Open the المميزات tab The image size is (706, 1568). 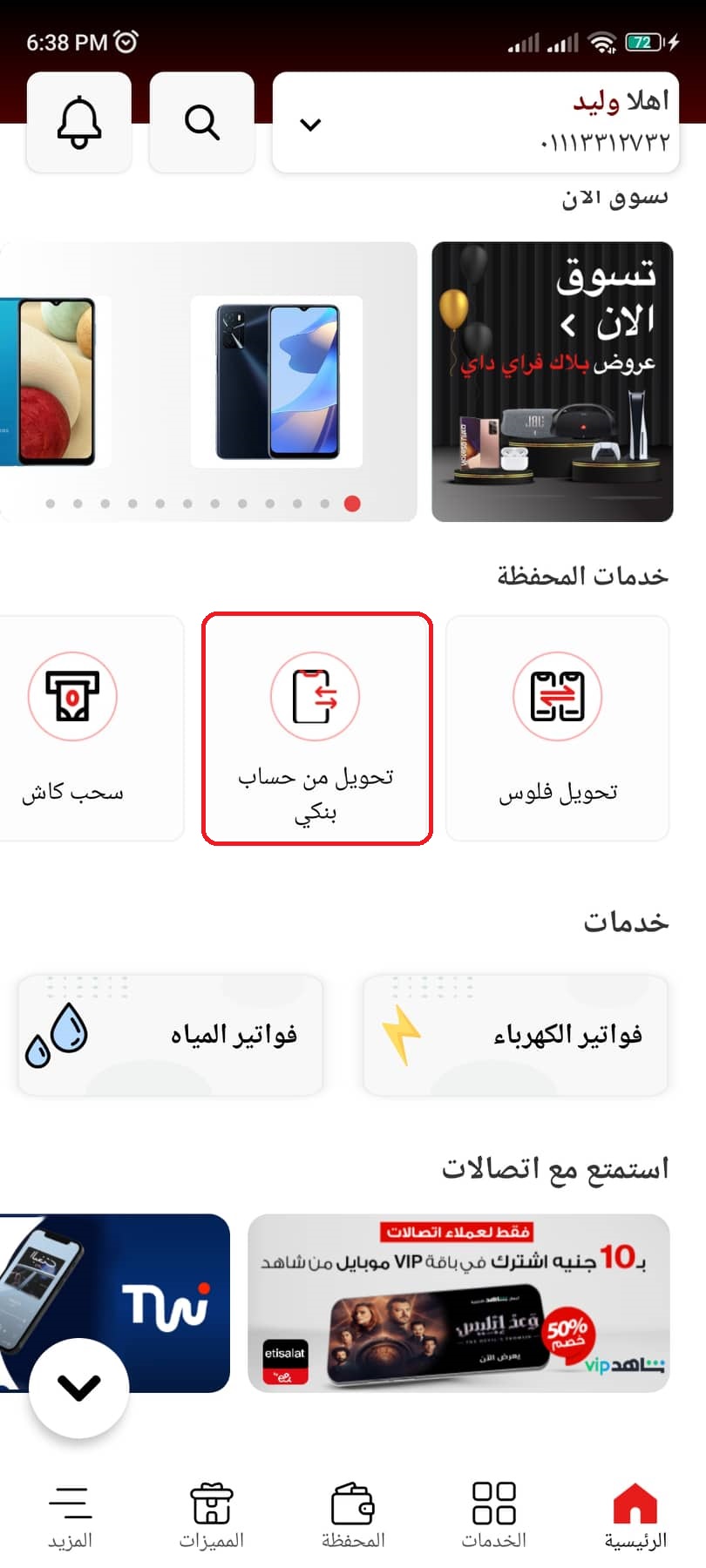point(212,1516)
